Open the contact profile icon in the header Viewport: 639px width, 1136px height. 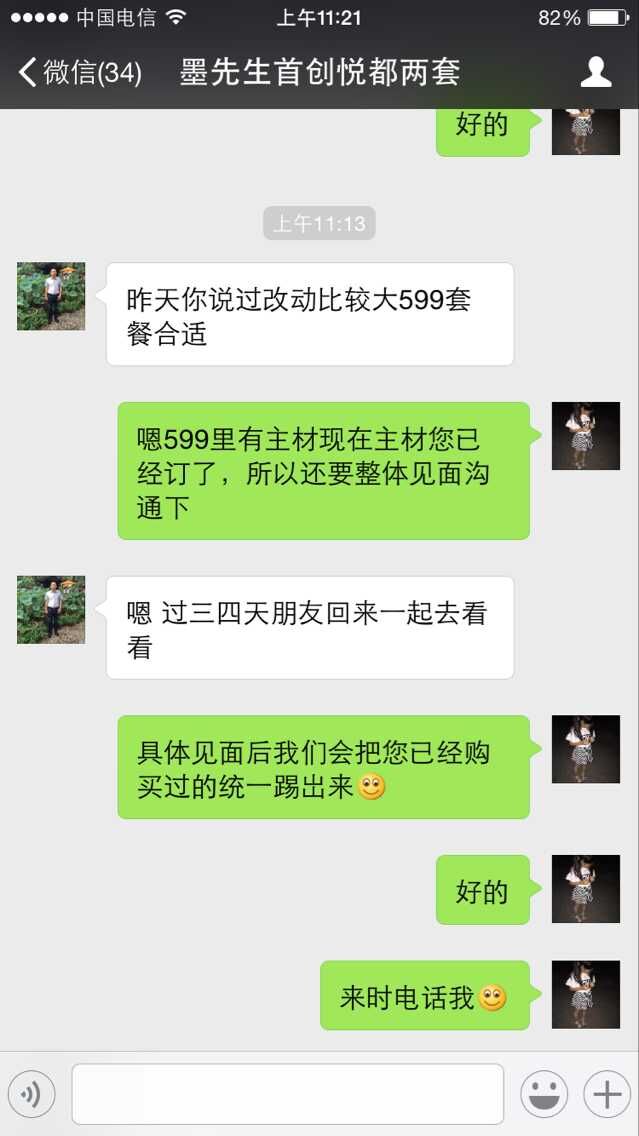596,72
